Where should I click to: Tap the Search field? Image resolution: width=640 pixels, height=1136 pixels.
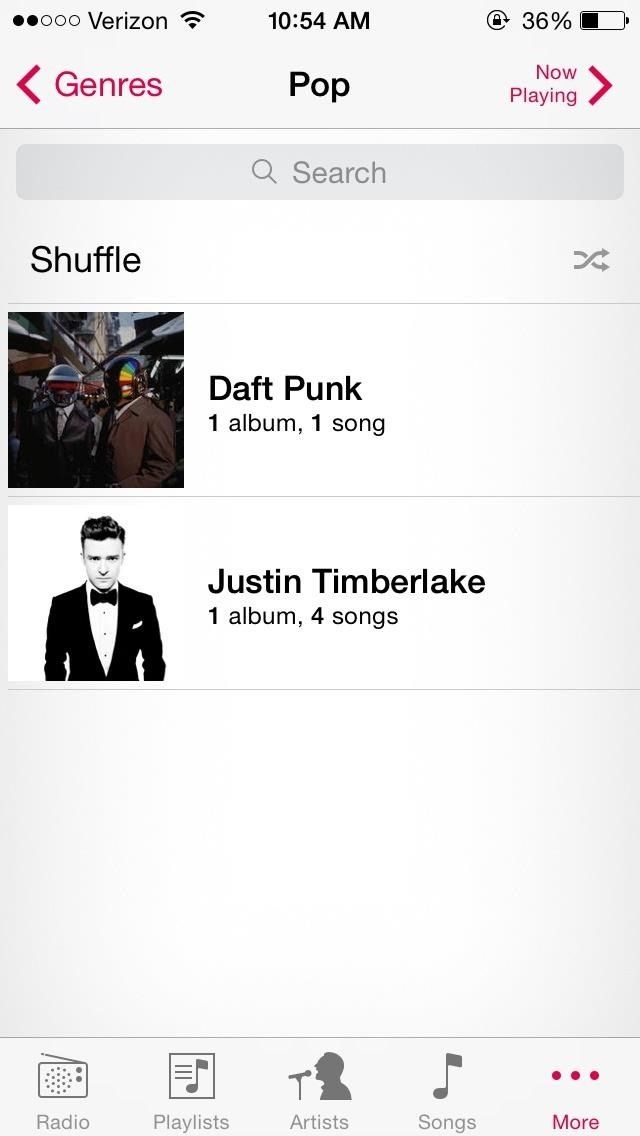[320, 172]
